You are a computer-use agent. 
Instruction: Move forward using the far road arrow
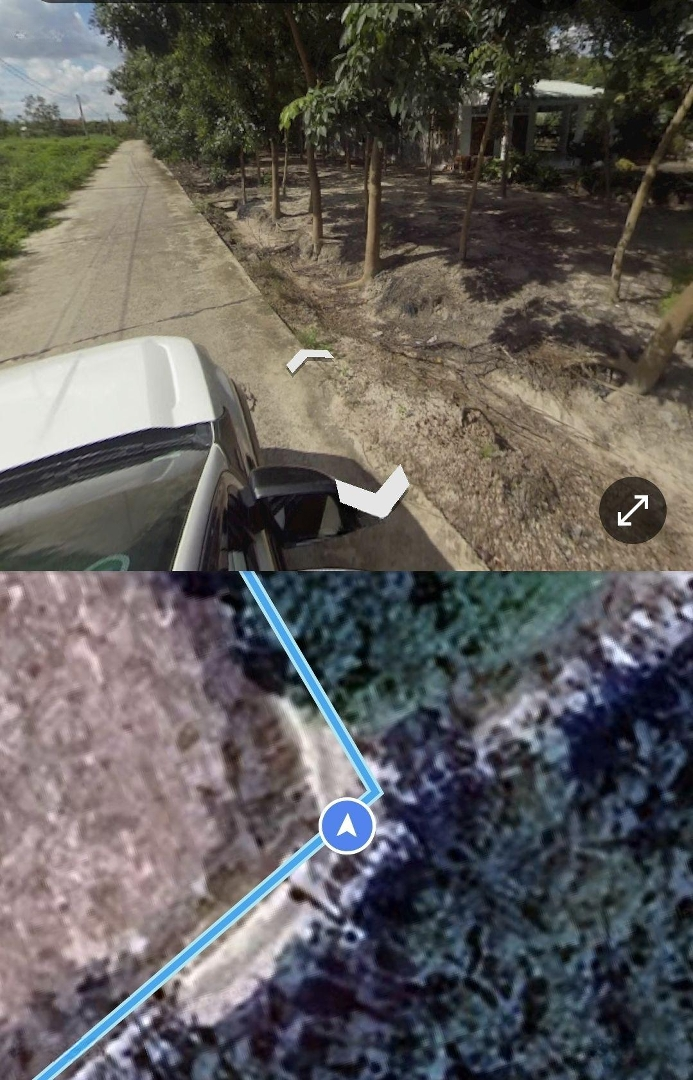point(310,360)
